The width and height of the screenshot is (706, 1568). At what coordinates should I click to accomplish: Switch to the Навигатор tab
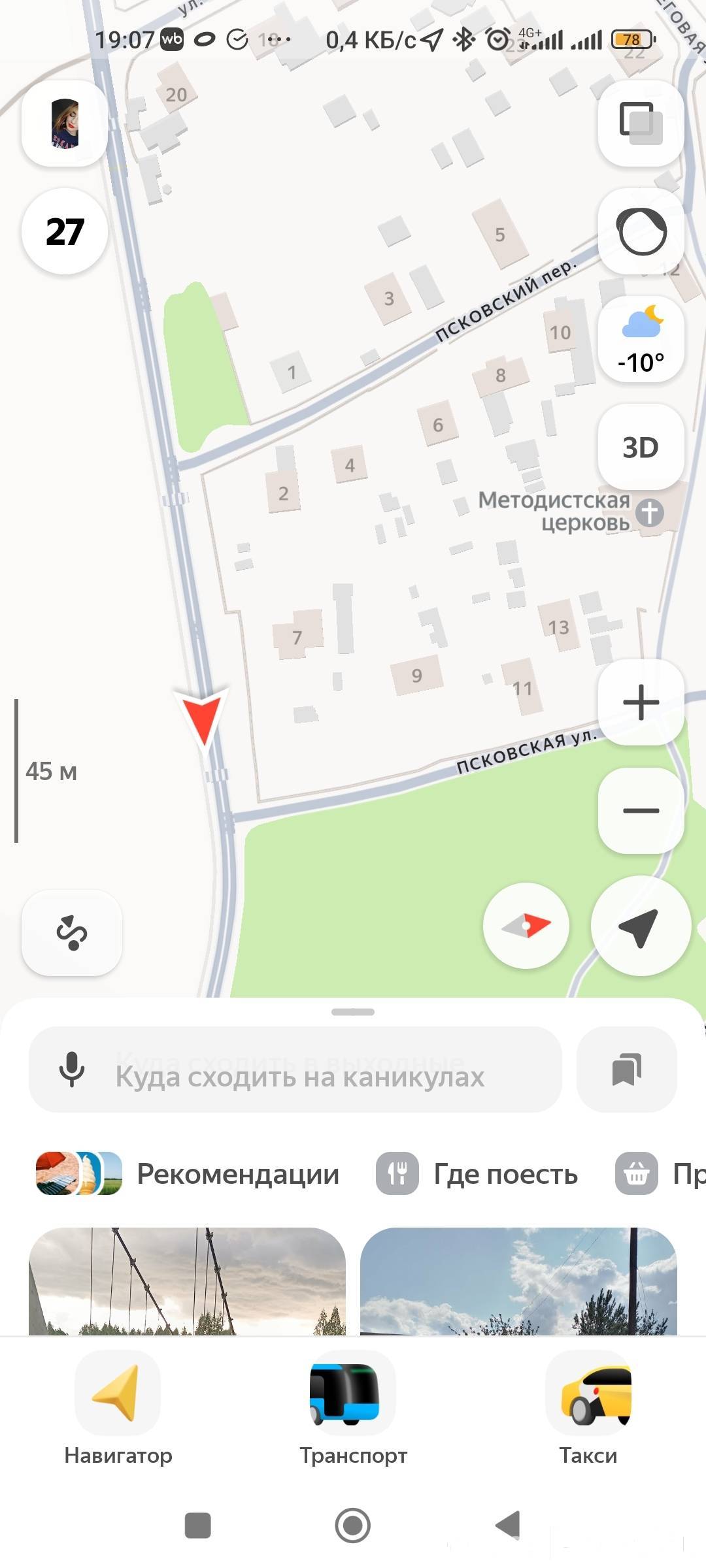(x=118, y=1408)
